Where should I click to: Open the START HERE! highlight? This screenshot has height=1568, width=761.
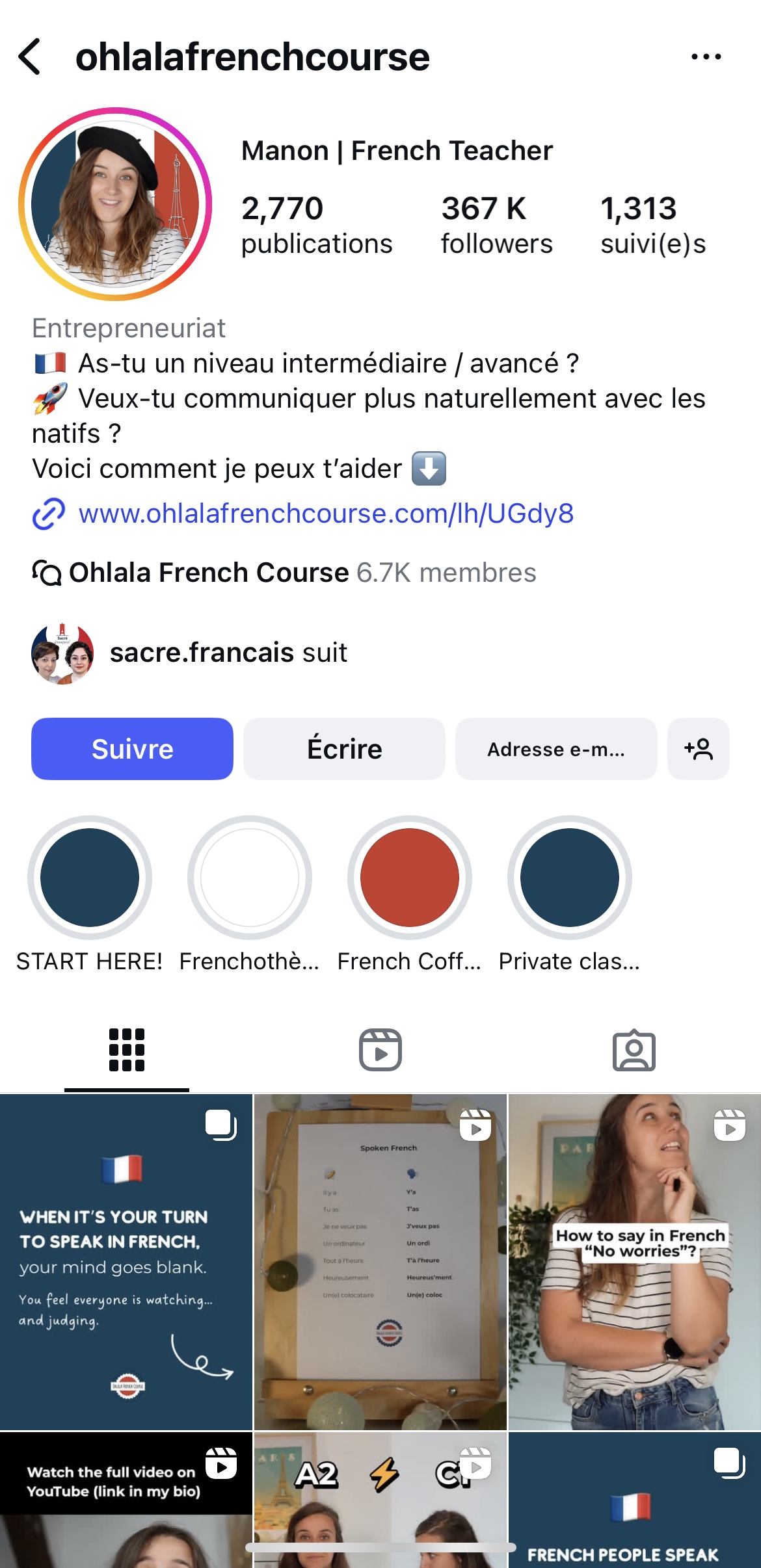pos(90,878)
